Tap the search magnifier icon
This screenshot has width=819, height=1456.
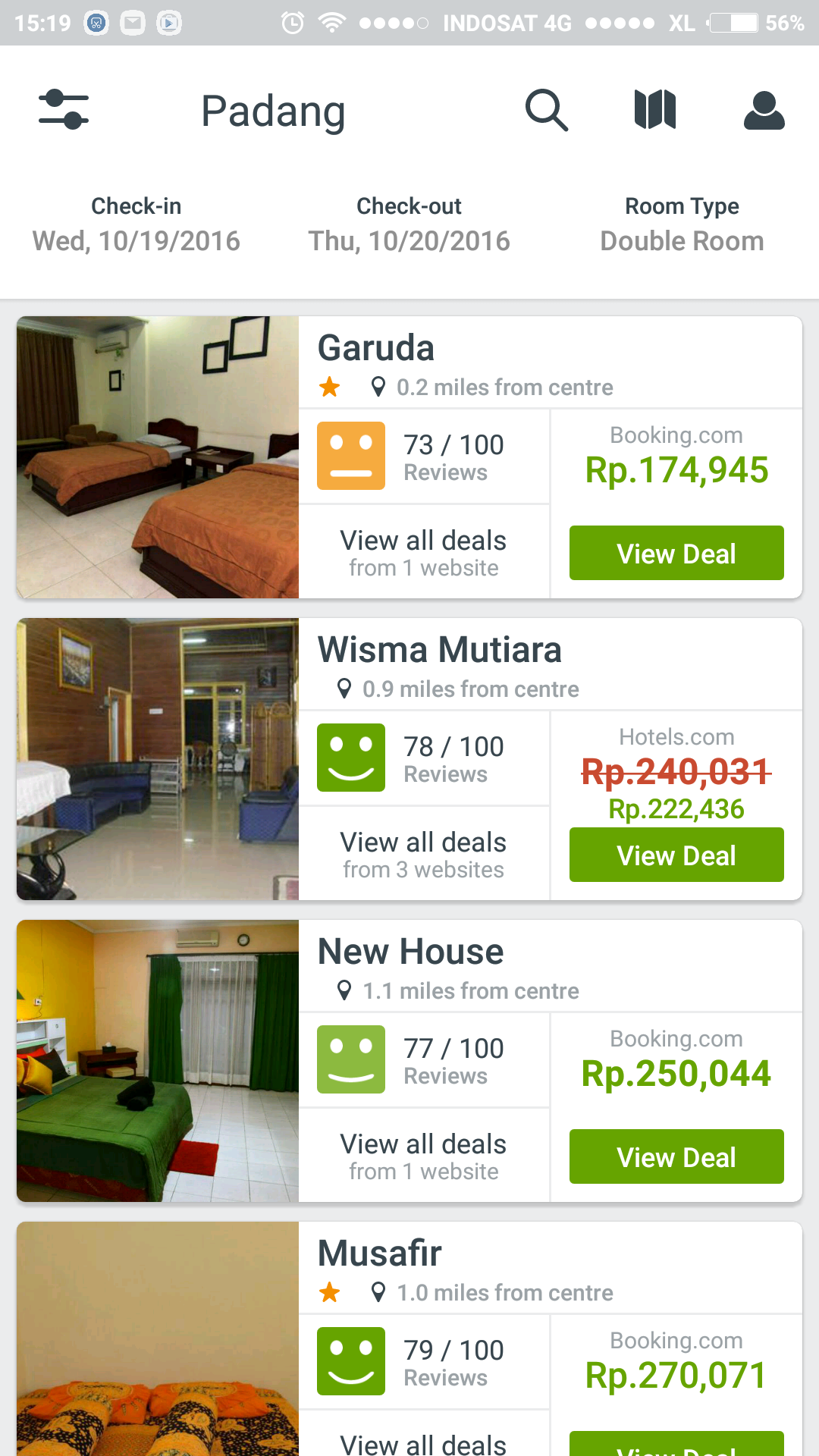click(546, 110)
